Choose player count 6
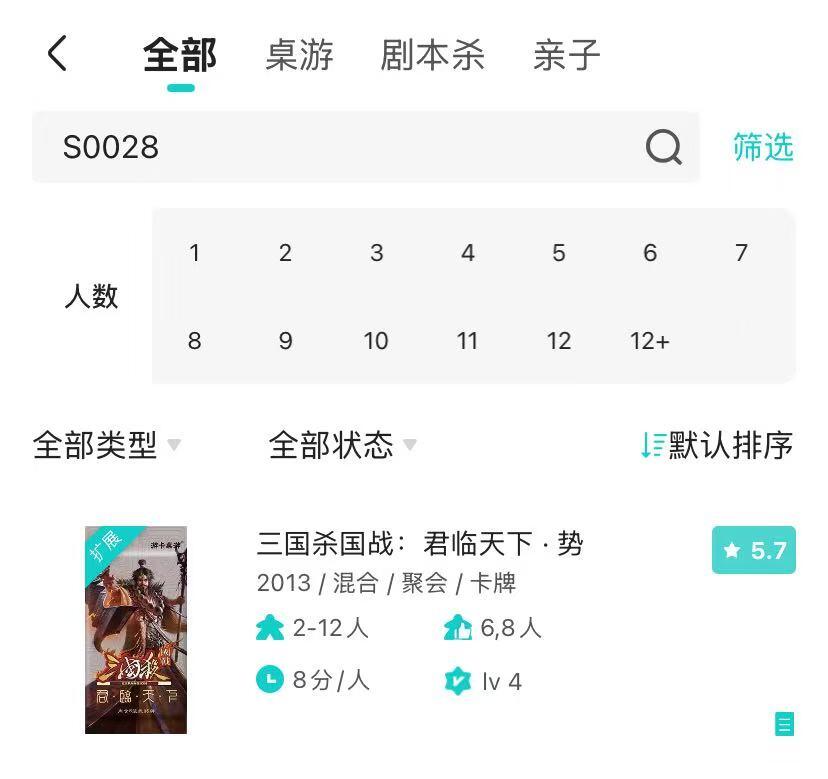 pyautogui.click(x=650, y=253)
